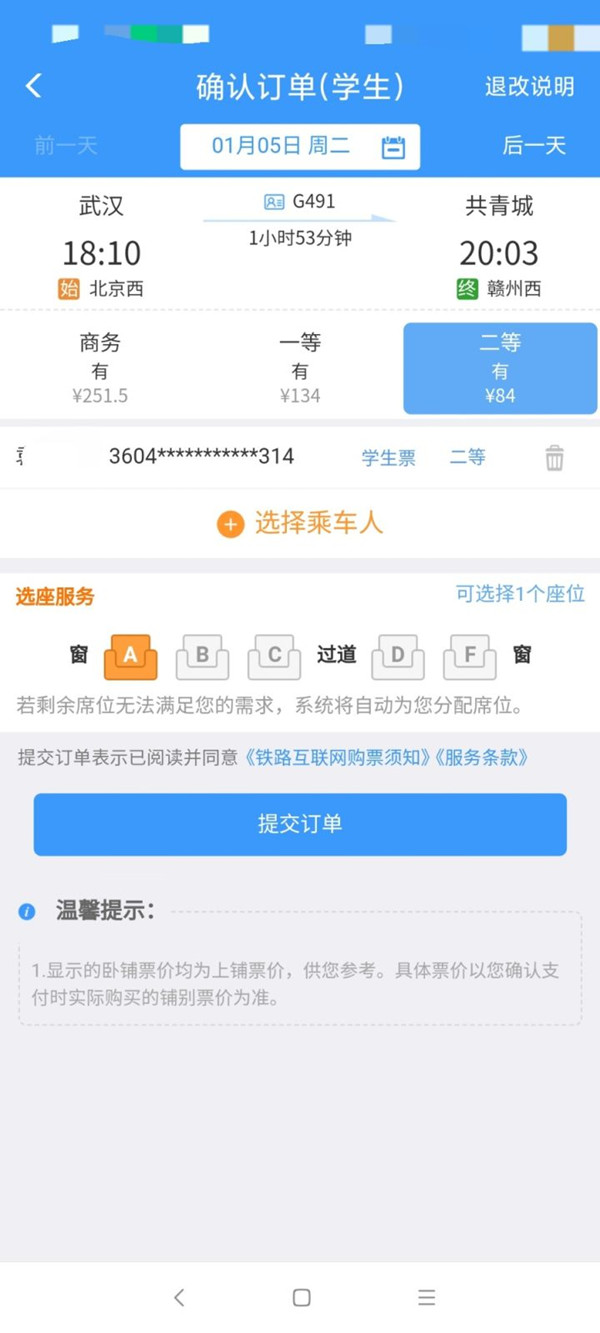Pick window seat A
The height and width of the screenshot is (1333, 600).
click(130, 656)
